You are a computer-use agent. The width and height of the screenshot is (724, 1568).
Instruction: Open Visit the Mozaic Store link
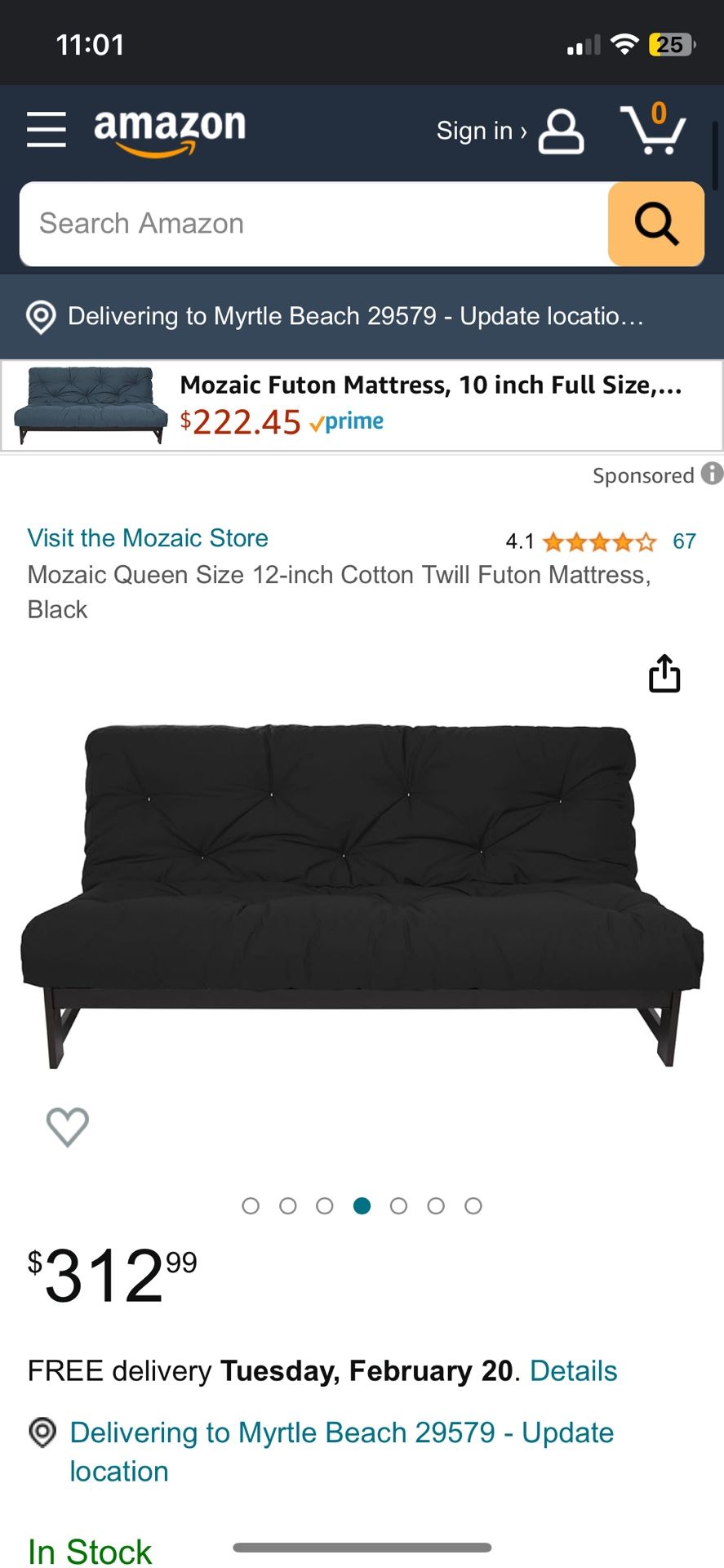point(147,537)
